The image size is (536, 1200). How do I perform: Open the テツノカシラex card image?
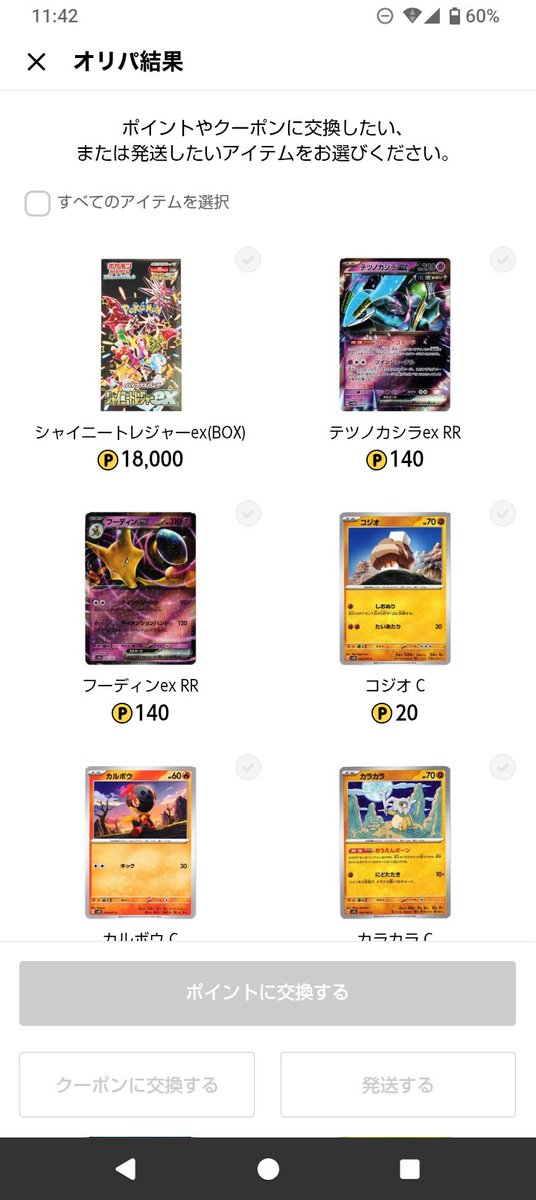[395, 335]
